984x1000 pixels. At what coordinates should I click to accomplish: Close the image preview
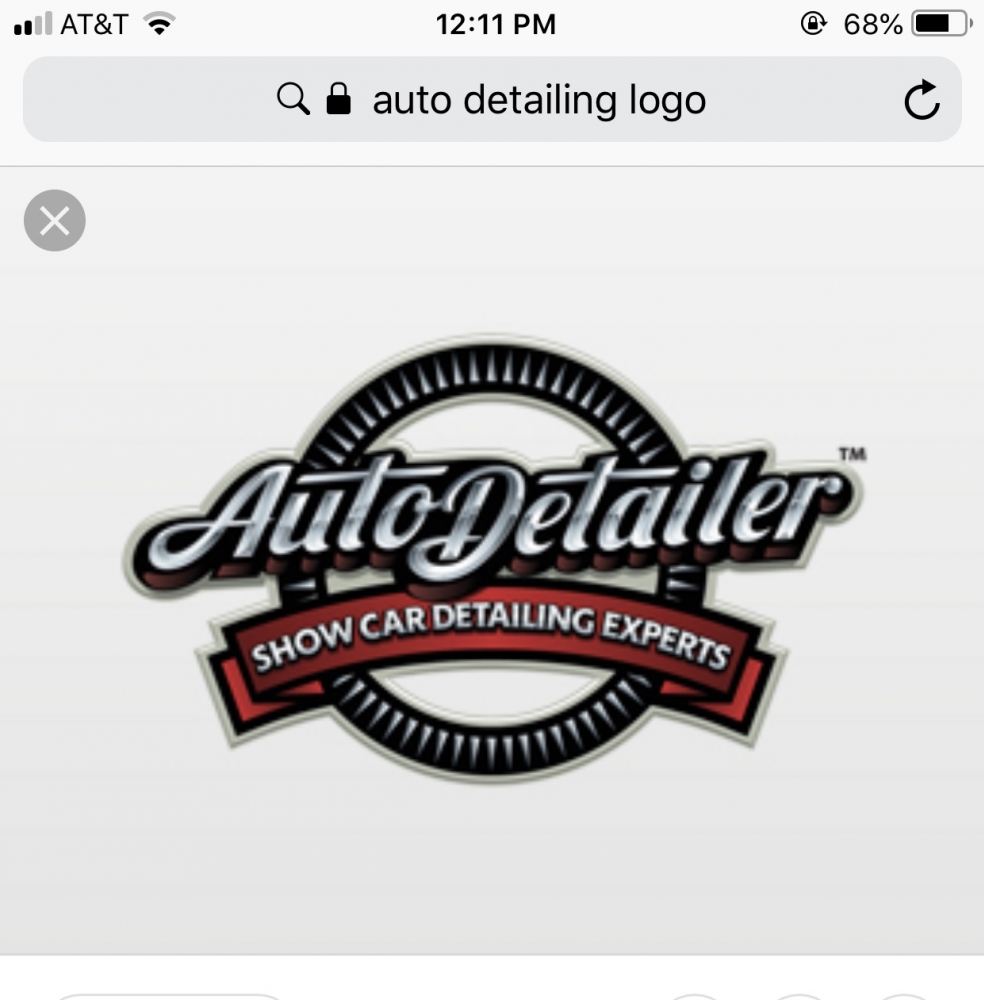click(55, 220)
